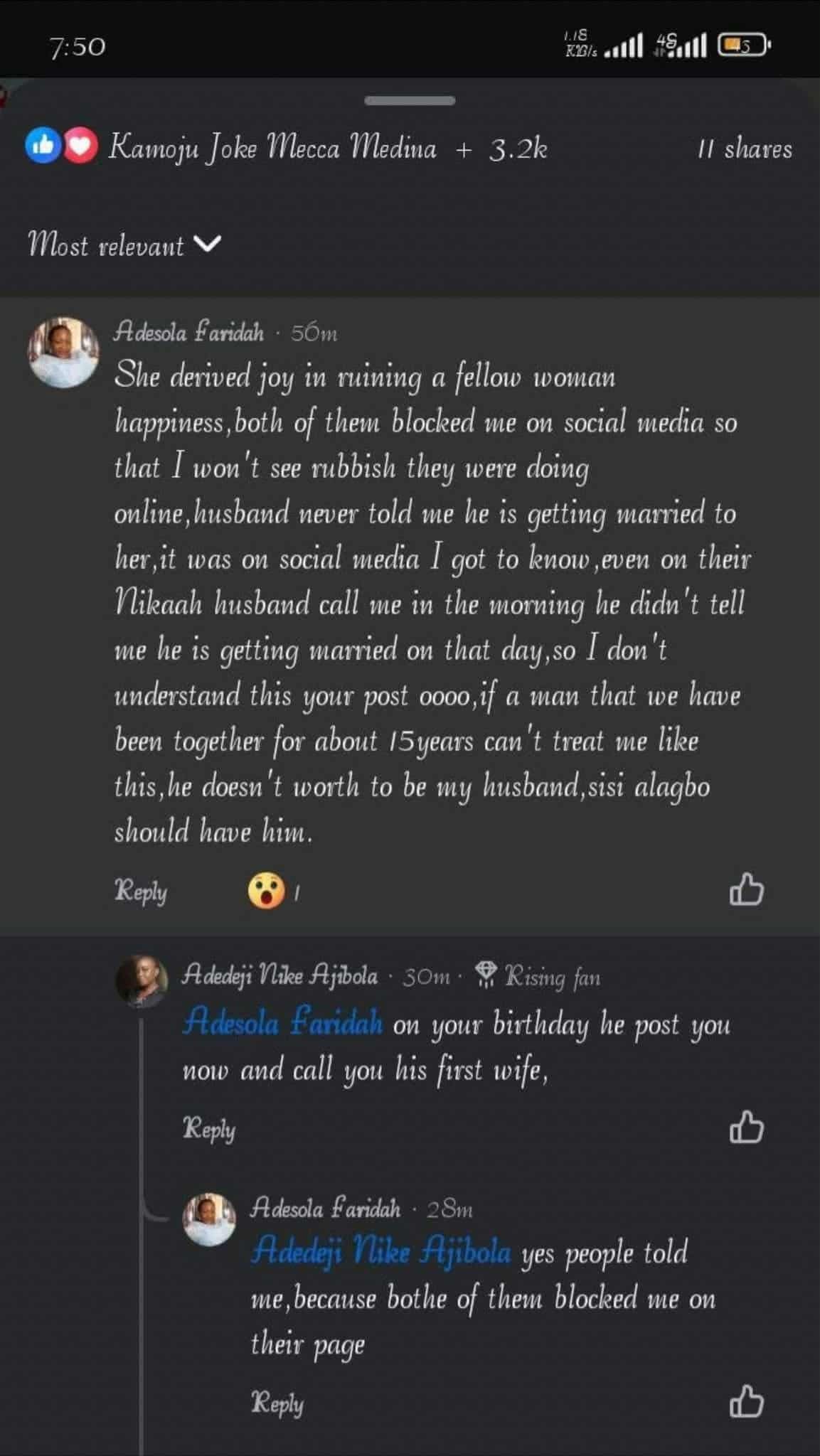Open Adesola Faridah's profile picture on 56m comment
The height and width of the screenshot is (1456, 820).
(x=63, y=353)
